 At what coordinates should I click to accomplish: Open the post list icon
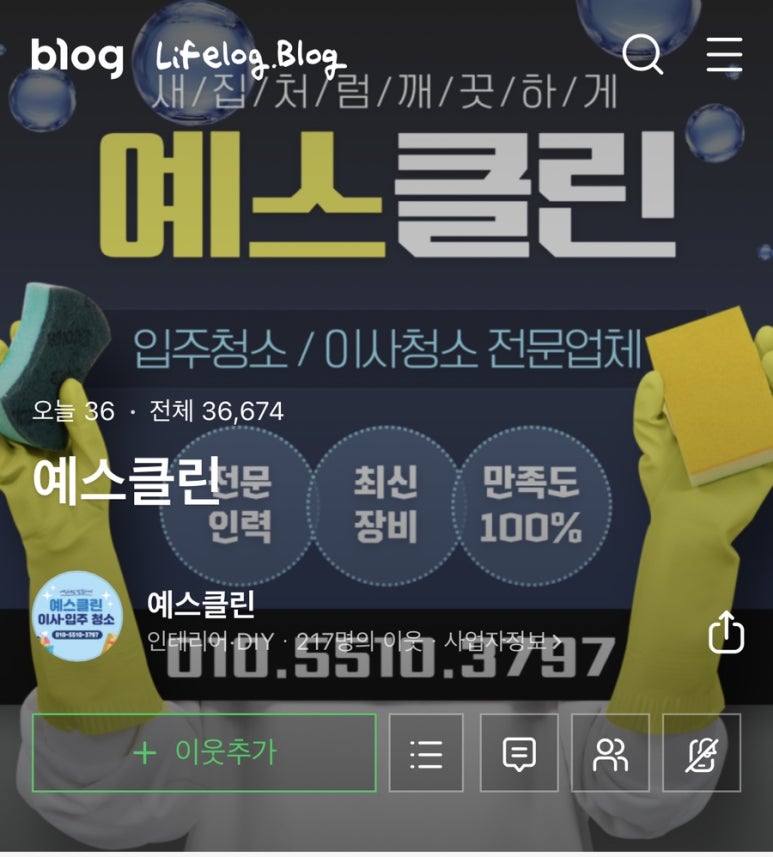click(x=426, y=753)
